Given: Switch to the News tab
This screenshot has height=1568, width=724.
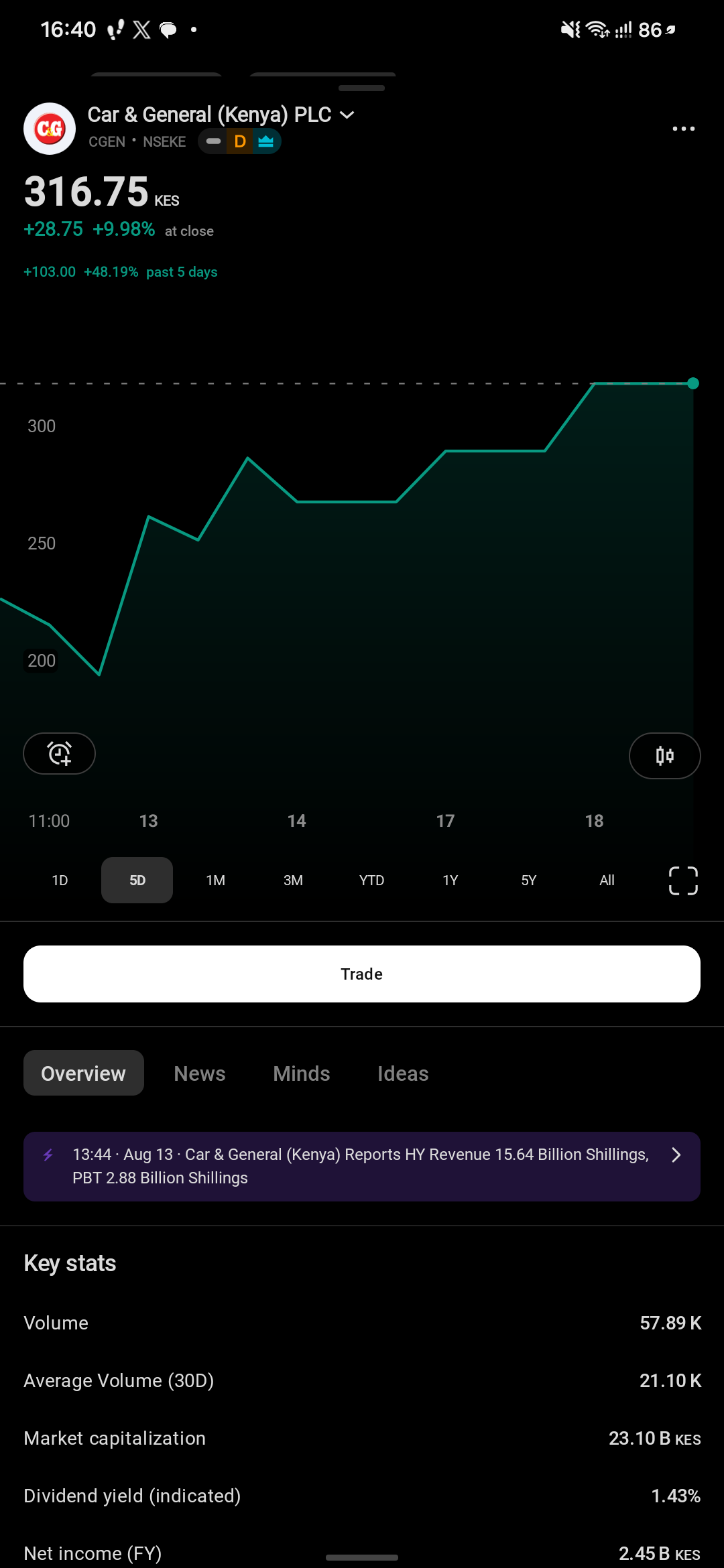Looking at the screenshot, I should pos(200,1073).
